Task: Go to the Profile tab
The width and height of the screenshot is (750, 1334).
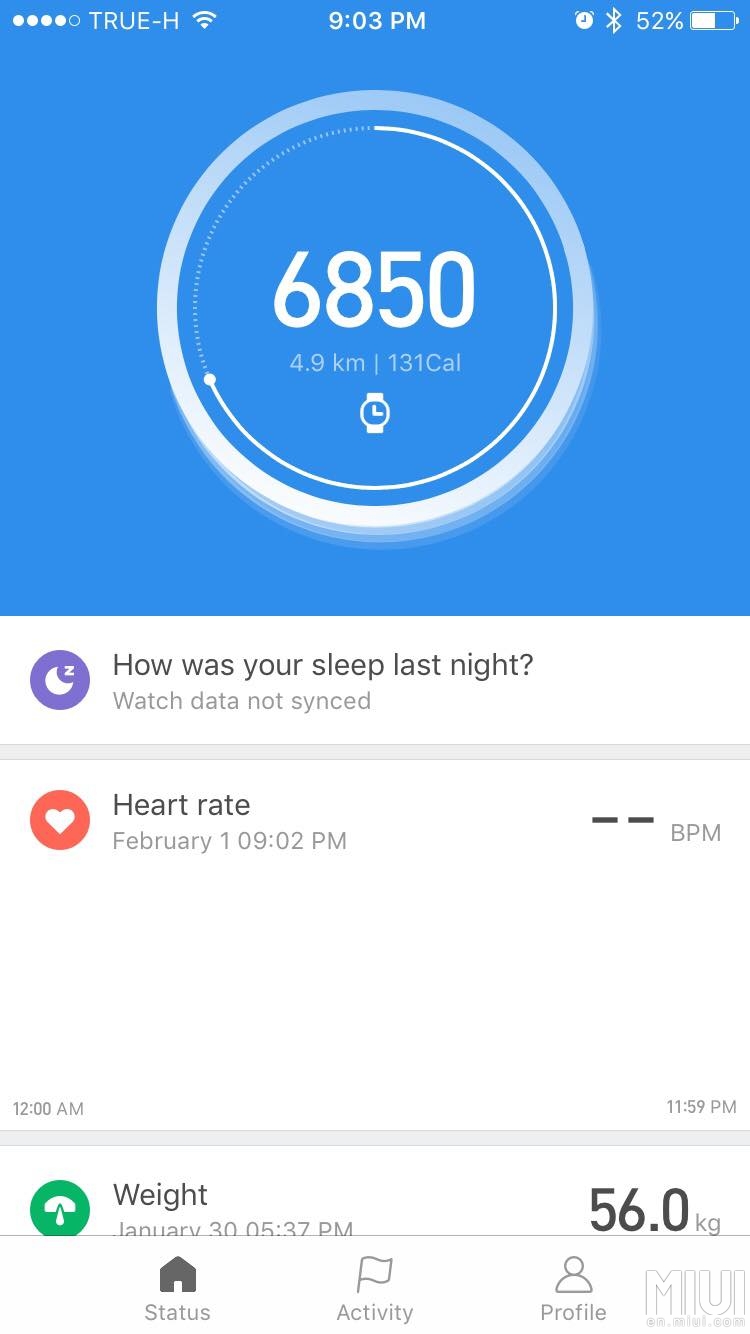Action: pyautogui.click(x=573, y=1290)
